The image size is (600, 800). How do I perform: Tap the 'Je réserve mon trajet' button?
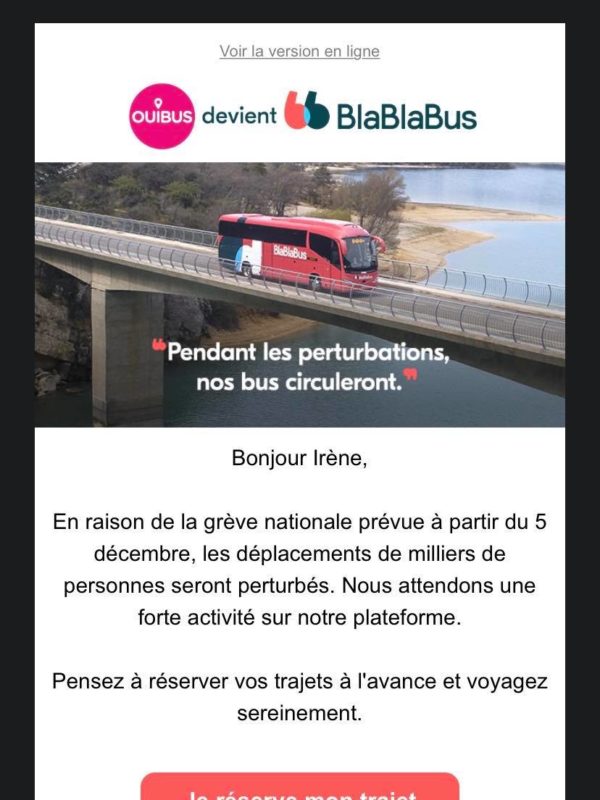299,789
